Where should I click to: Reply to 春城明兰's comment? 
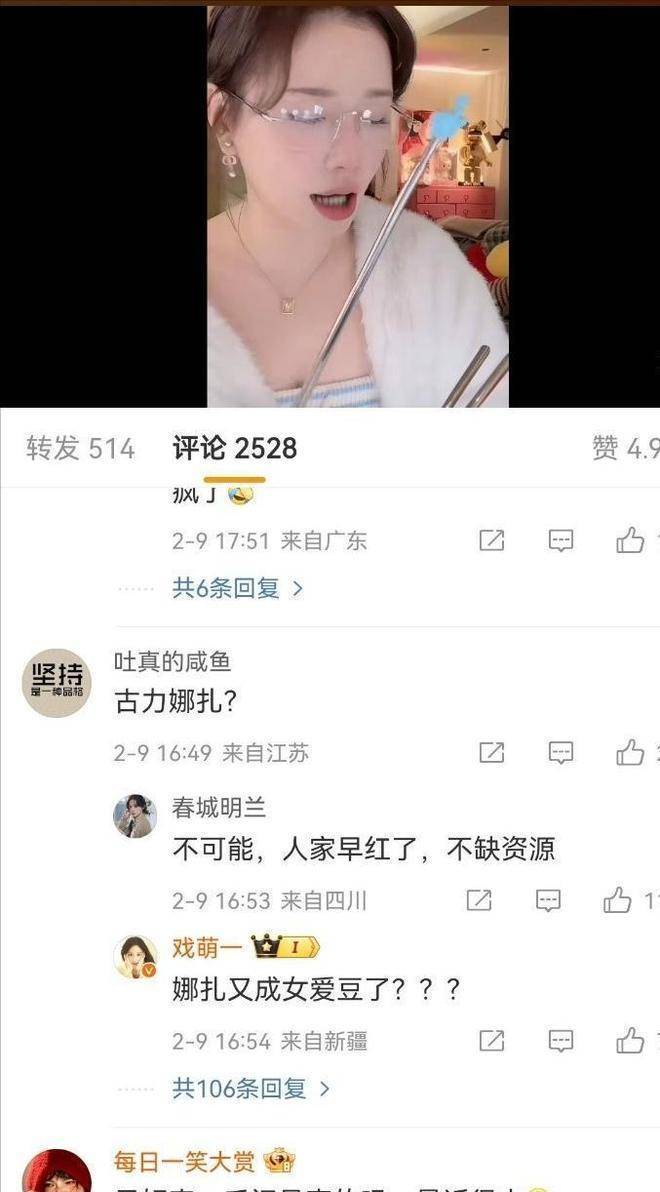548,901
